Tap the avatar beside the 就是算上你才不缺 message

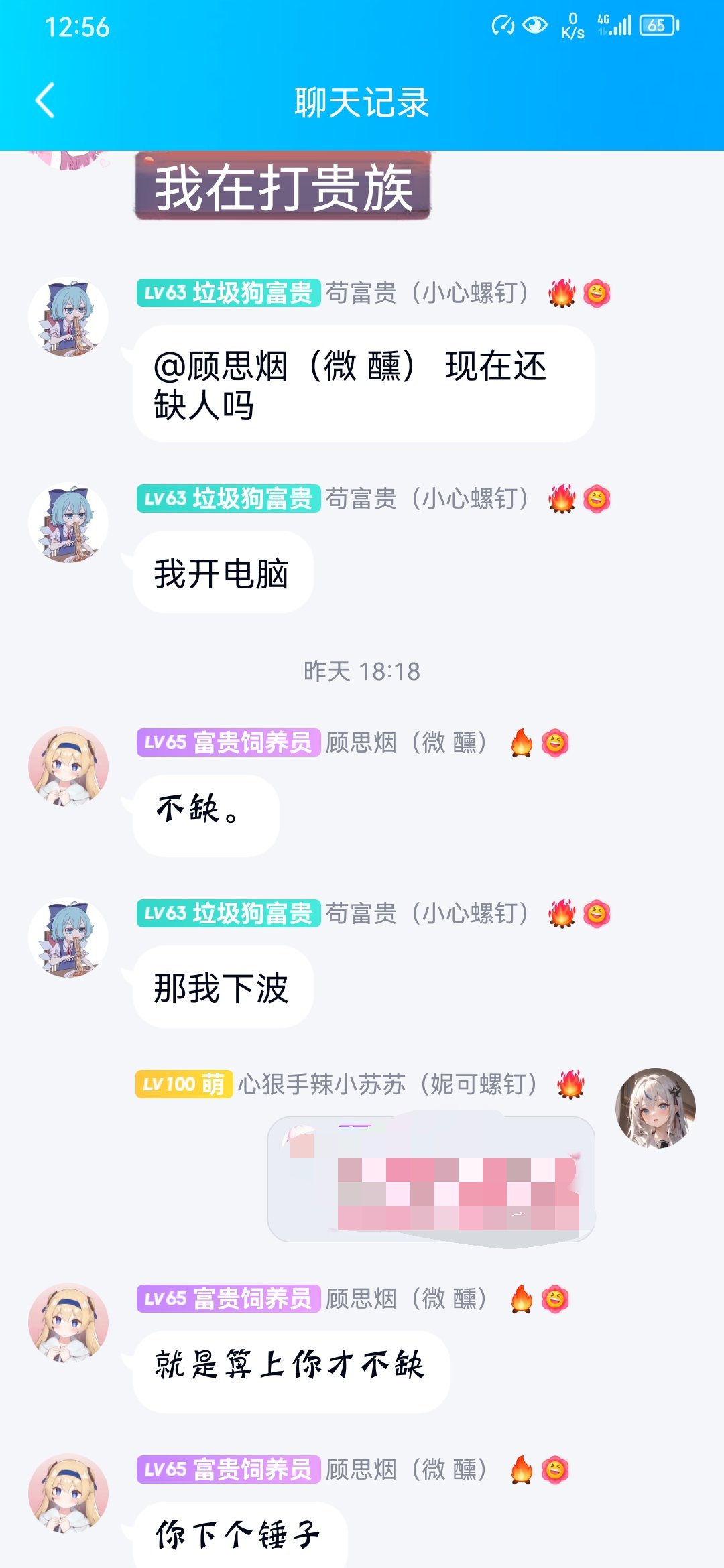click(x=68, y=1323)
